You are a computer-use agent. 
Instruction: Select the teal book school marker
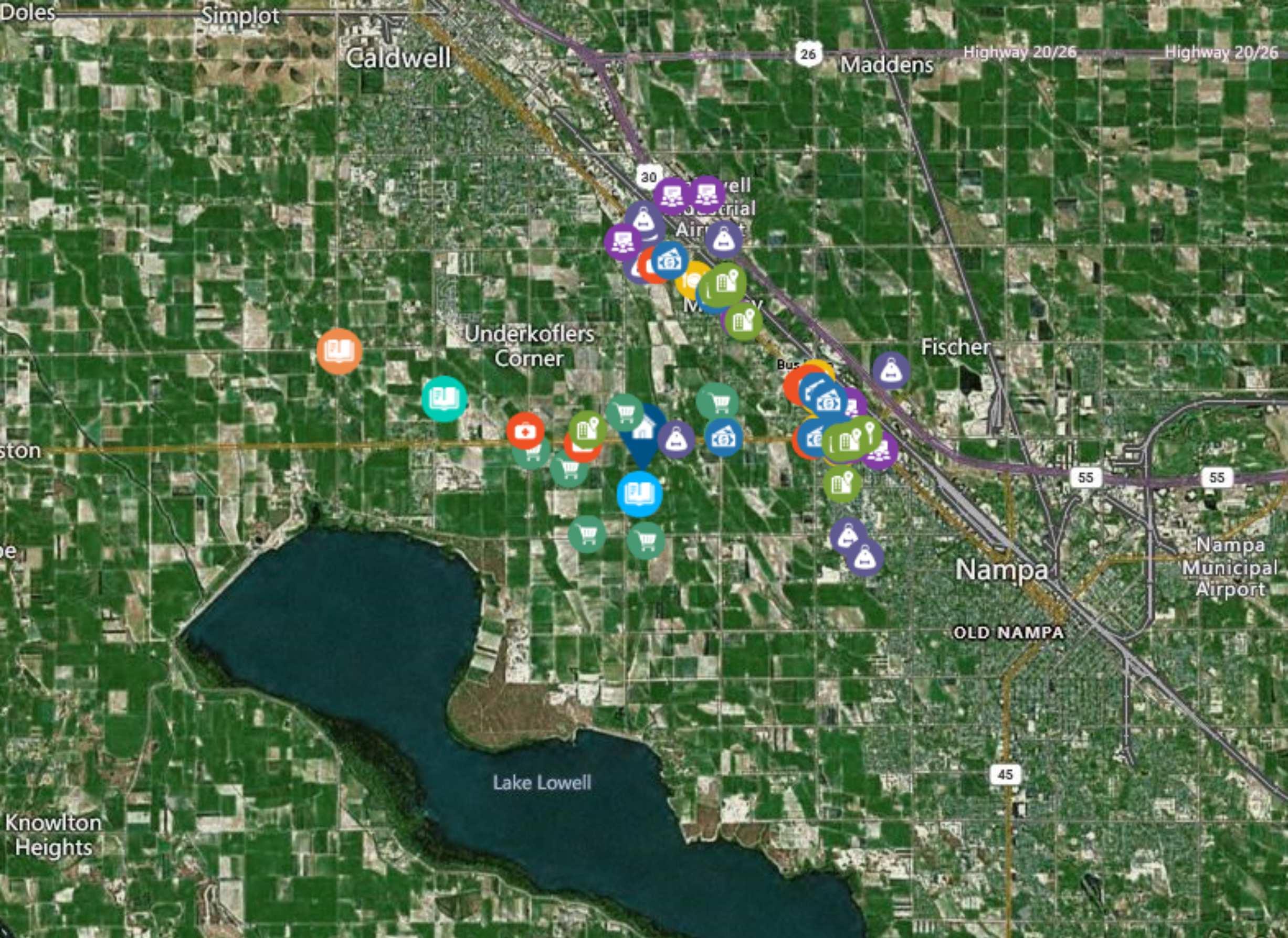445,399
